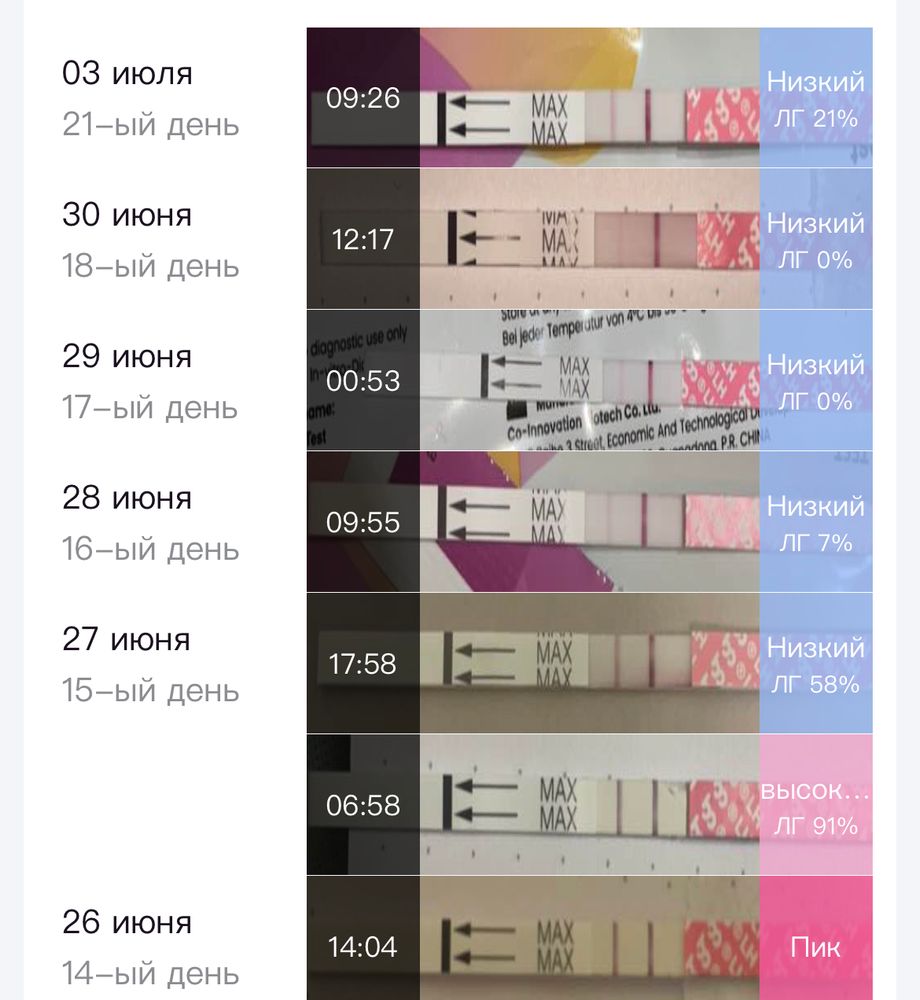
Task: View the 29 июня test at 00:53
Action: point(589,380)
